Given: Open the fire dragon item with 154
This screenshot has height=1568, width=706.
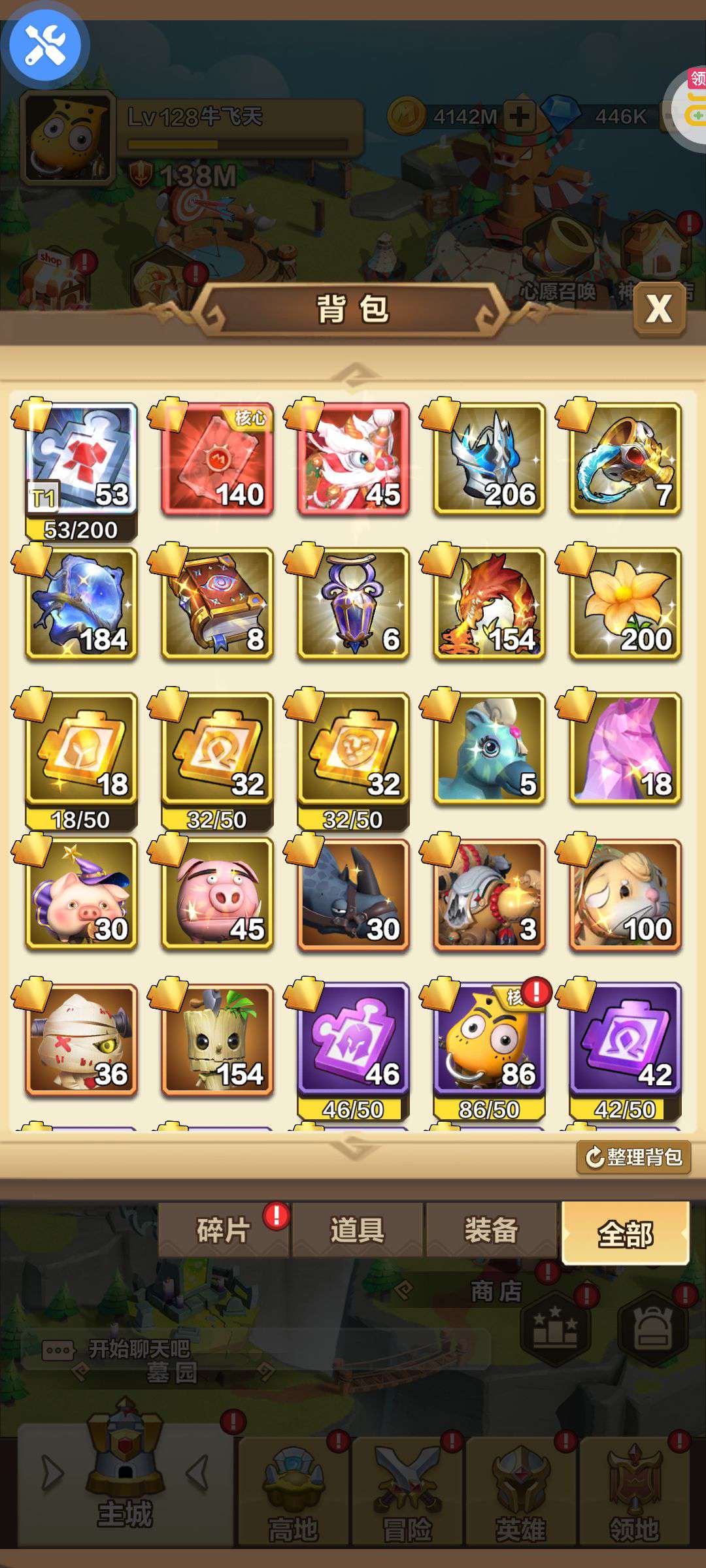Looking at the screenshot, I should pos(489,604).
